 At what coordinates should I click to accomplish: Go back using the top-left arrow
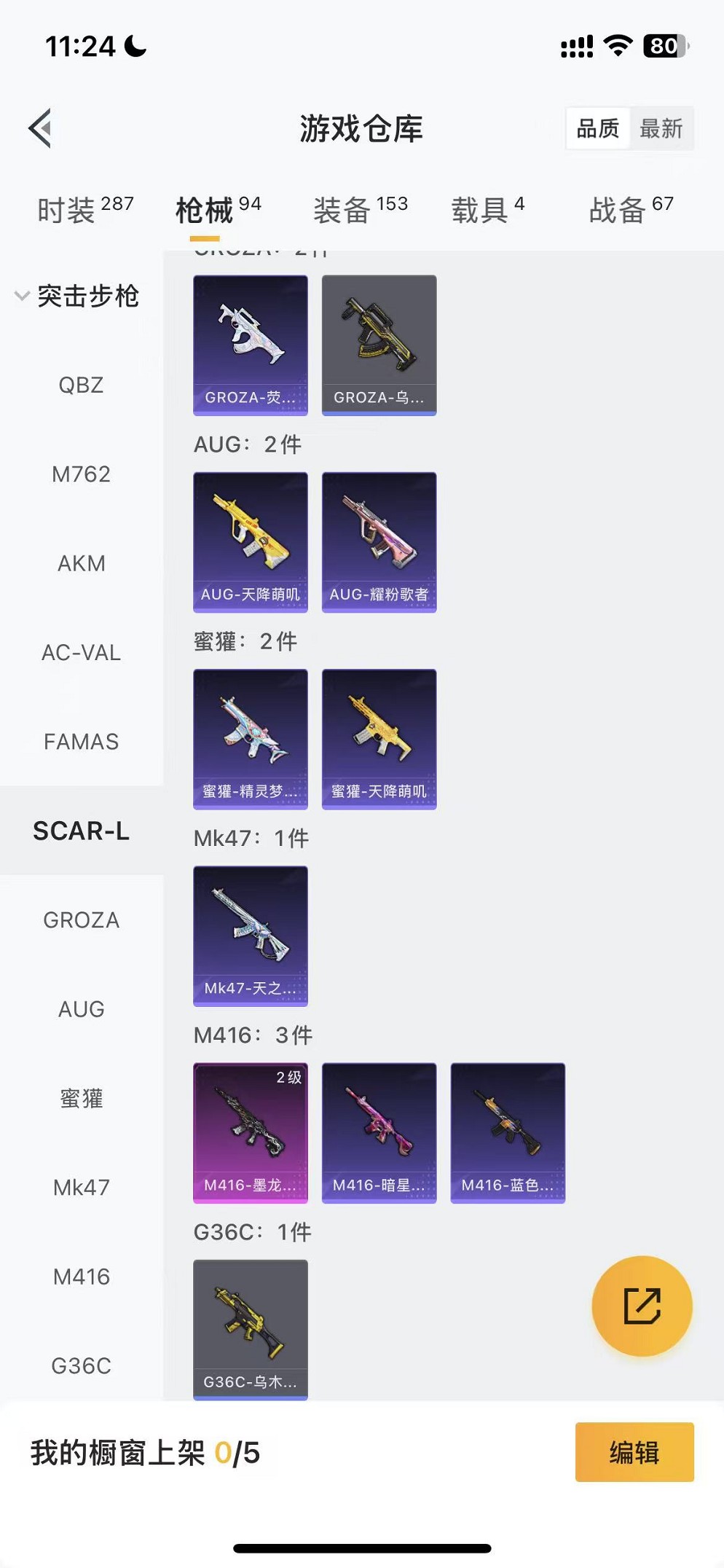coord(41,128)
